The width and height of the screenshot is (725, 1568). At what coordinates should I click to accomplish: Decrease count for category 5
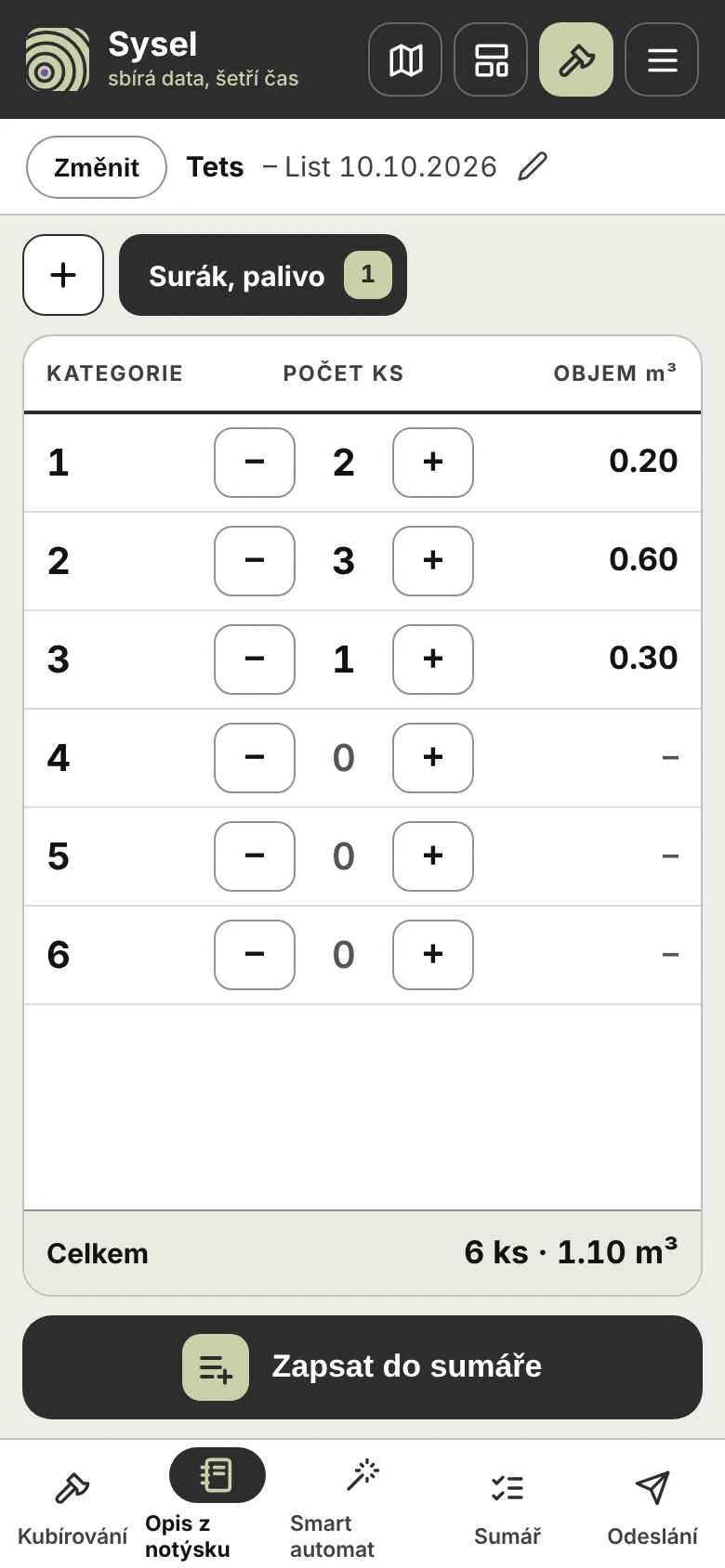pos(255,856)
